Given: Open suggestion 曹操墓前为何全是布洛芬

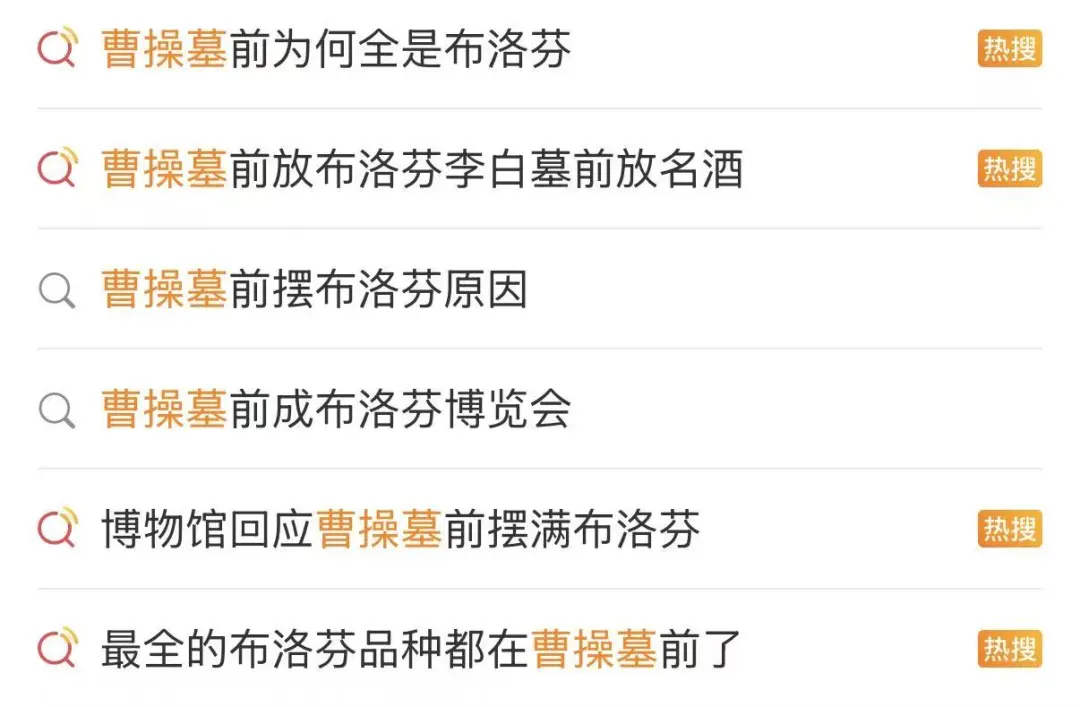Looking at the screenshot, I should [x=336, y=49].
